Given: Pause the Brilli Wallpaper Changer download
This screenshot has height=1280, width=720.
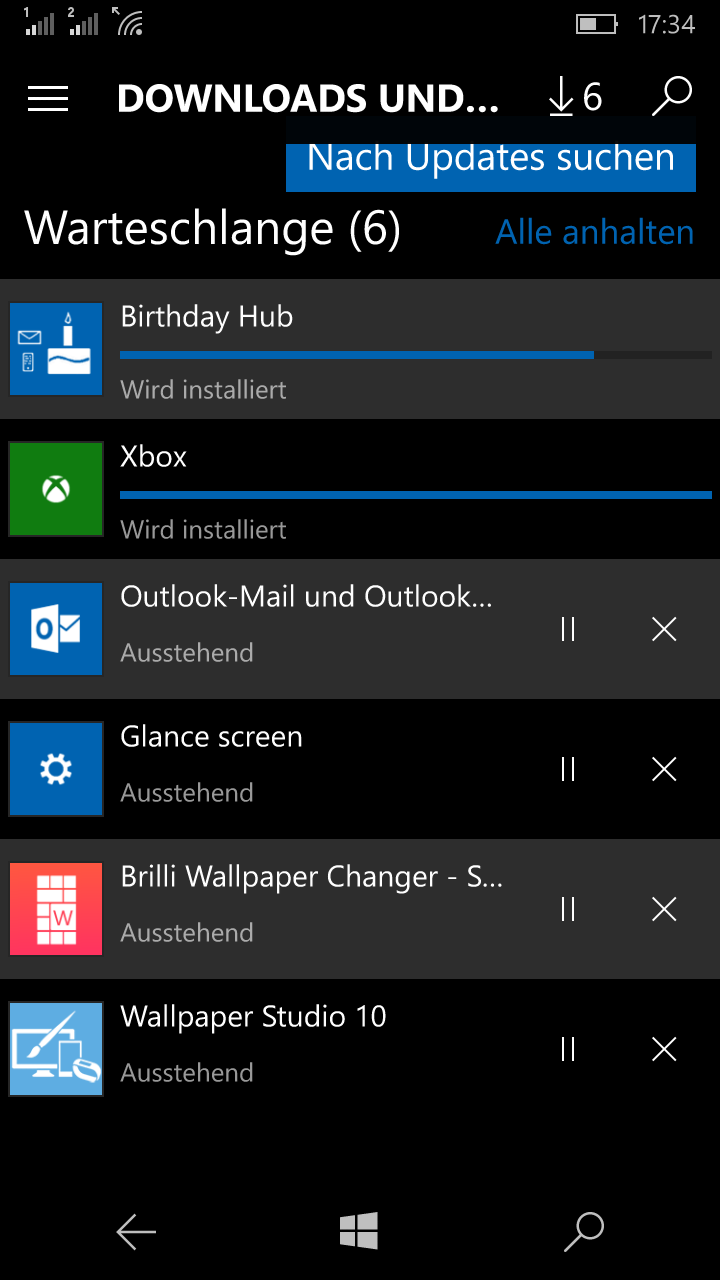Looking at the screenshot, I should coord(568,909).
